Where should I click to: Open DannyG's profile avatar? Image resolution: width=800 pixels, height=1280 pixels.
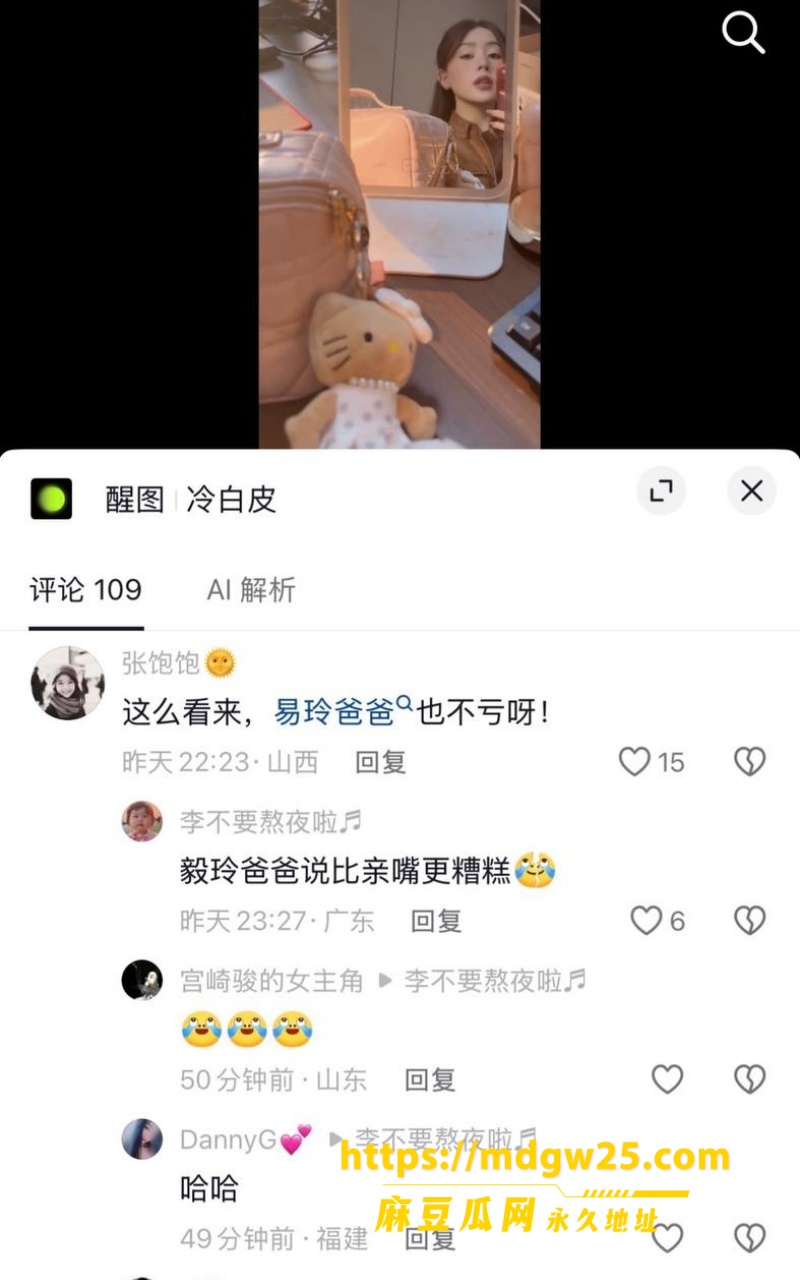pos(142,1139)
